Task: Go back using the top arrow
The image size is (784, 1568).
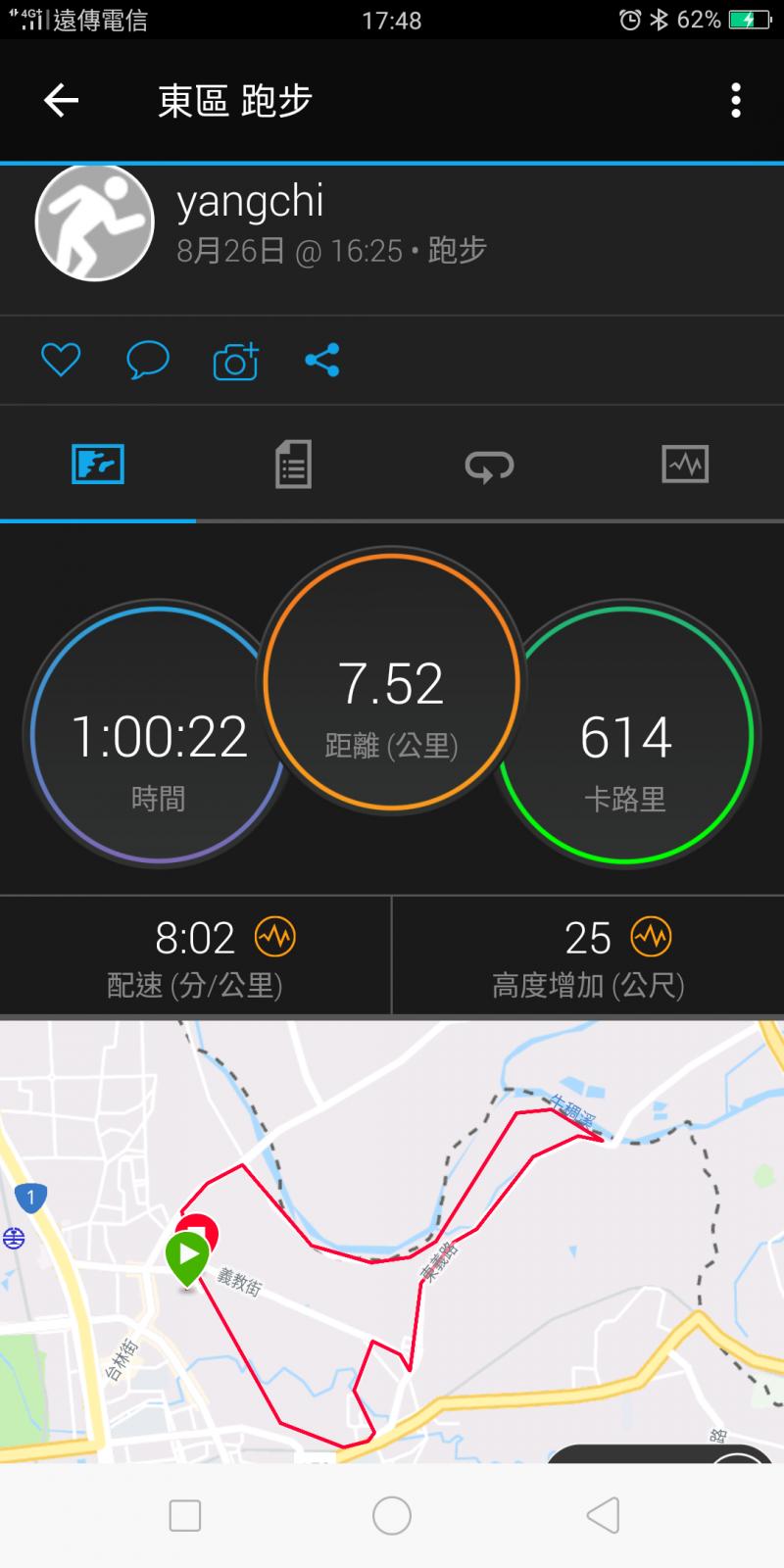Action: click(61, 100)
